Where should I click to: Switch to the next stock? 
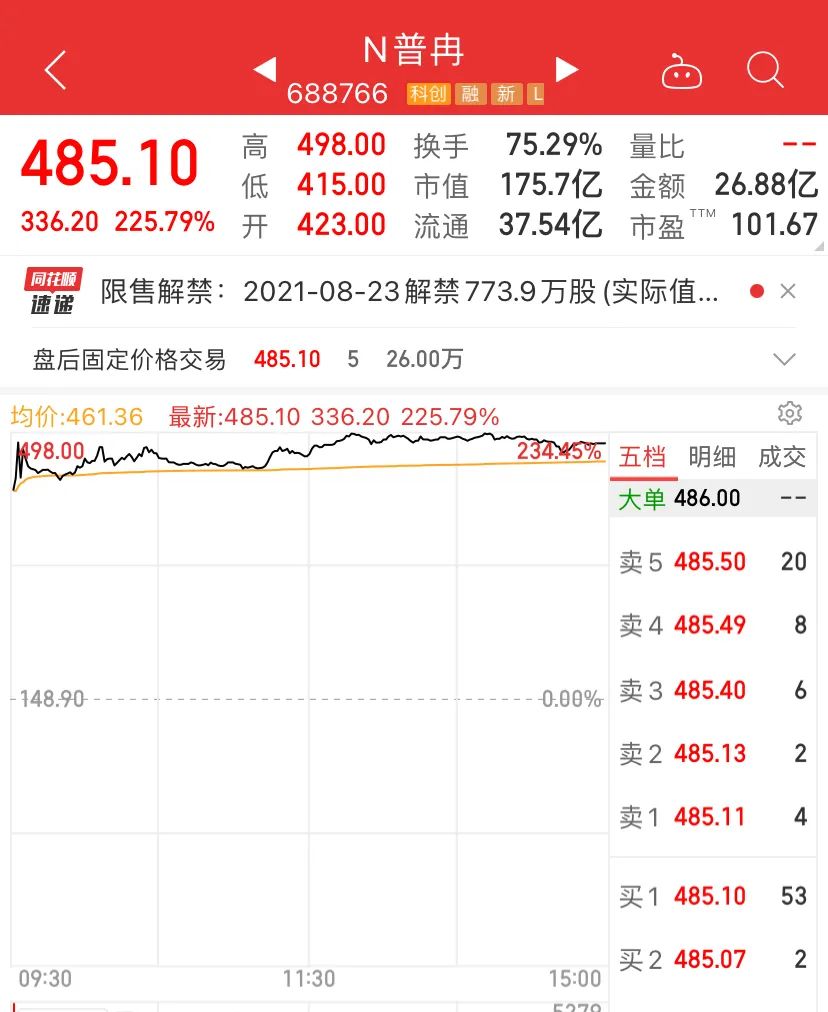coord(567,70)
